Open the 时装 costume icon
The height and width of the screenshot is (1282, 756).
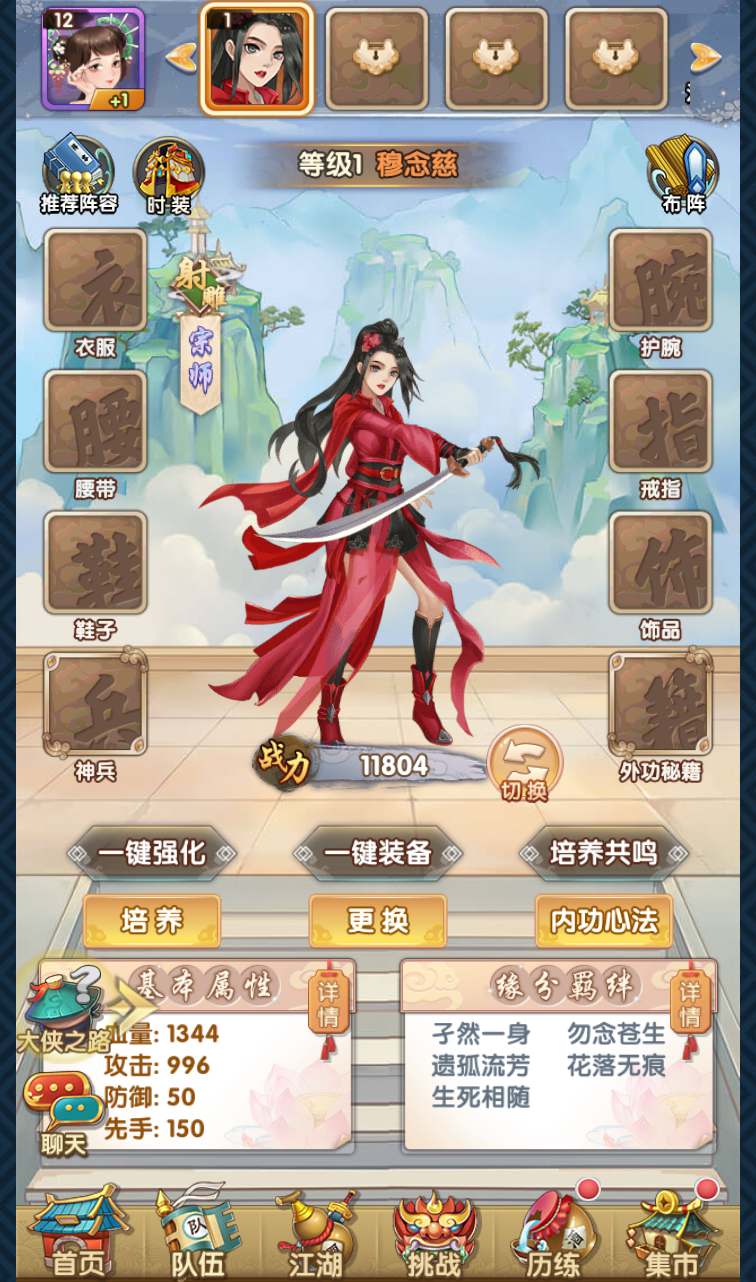pyautogui.click(x=168, y=173)
